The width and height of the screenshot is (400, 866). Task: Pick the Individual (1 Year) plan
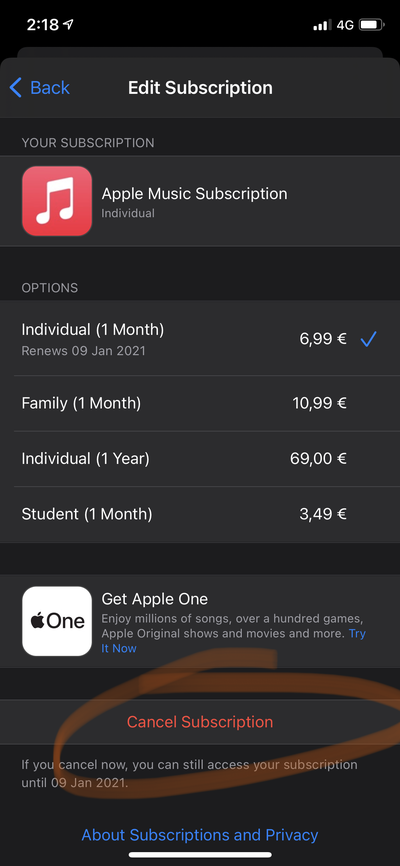tap(200, 459)
